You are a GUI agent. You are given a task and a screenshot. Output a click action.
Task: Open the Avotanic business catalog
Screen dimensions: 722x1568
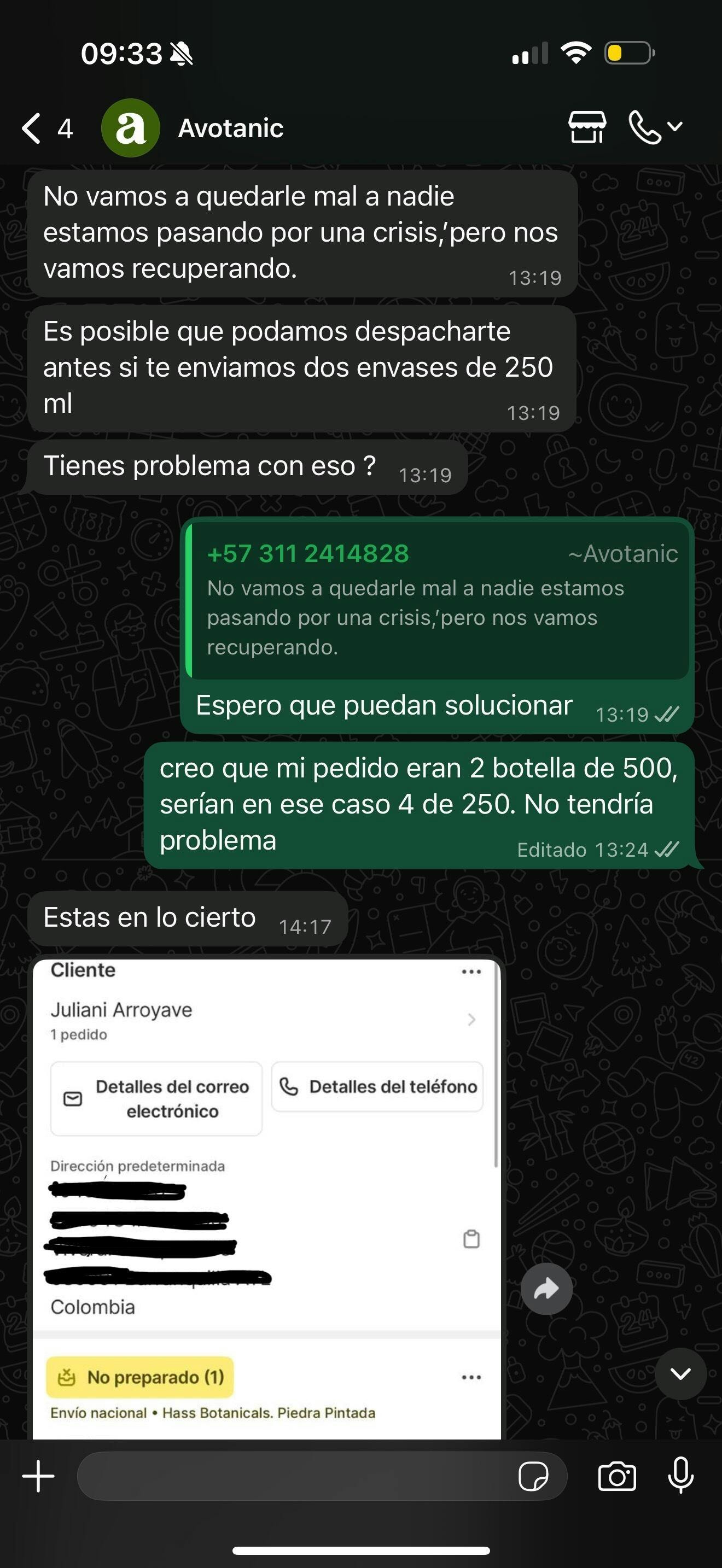587,127
